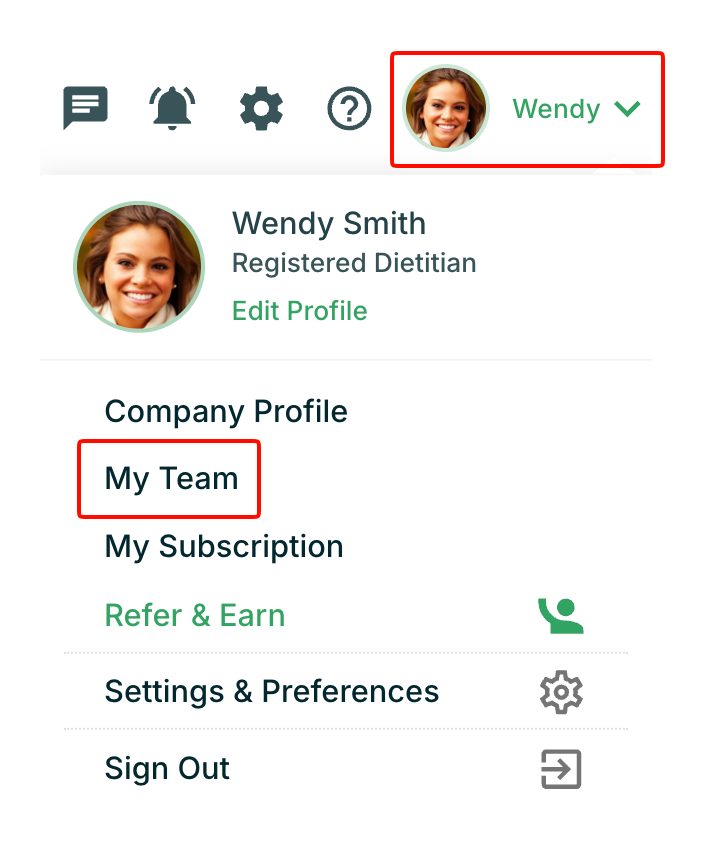703x868 pixels.
Task: Open Refer & Earn
Action: (x=195, y=616)
